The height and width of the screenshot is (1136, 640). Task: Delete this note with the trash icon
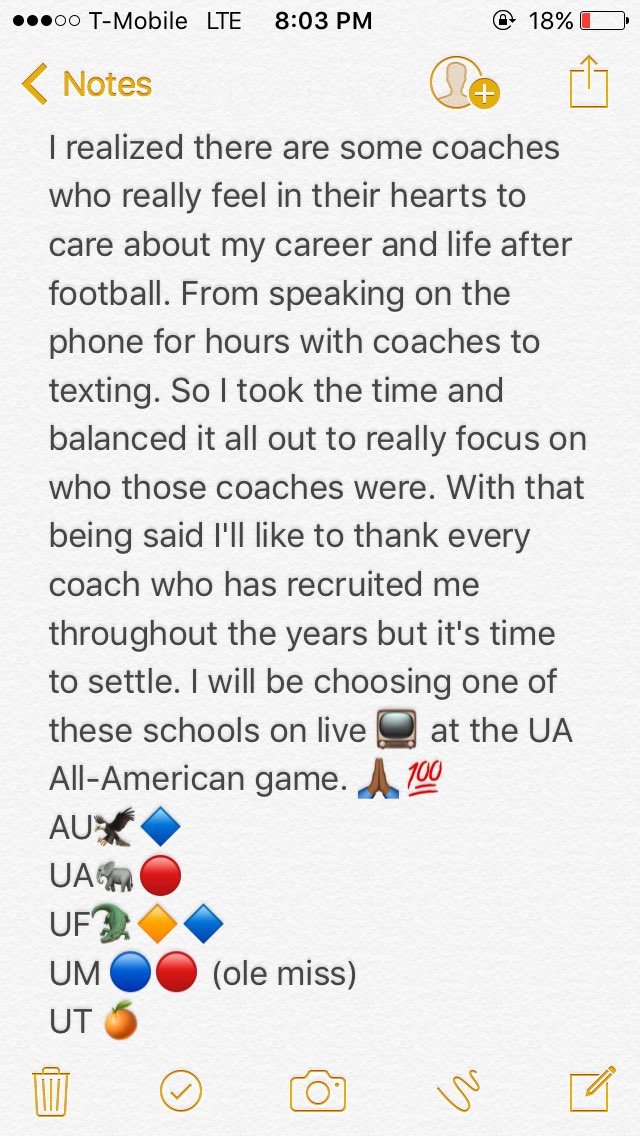point(51,1091)
